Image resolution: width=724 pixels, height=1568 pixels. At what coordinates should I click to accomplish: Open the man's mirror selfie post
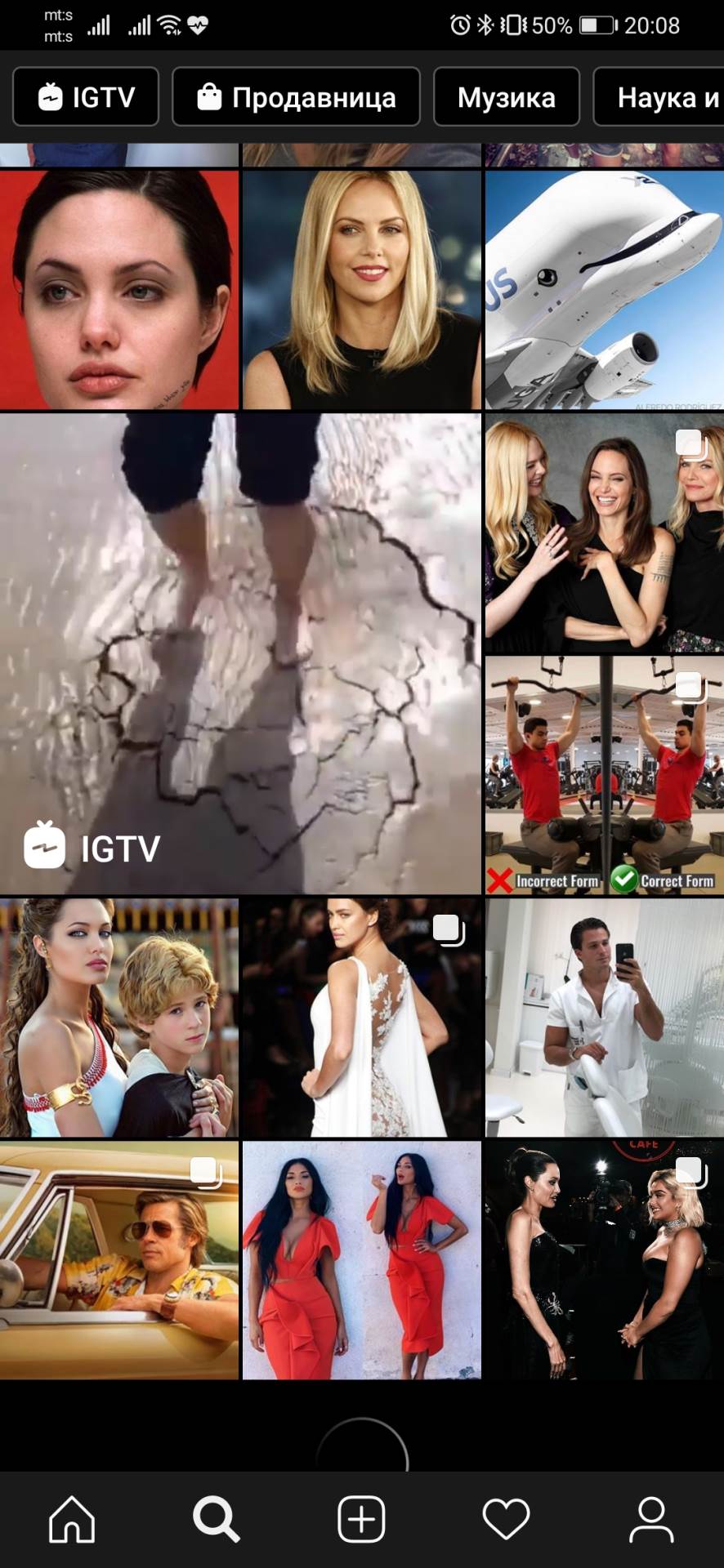click(x=604, y=1017)
